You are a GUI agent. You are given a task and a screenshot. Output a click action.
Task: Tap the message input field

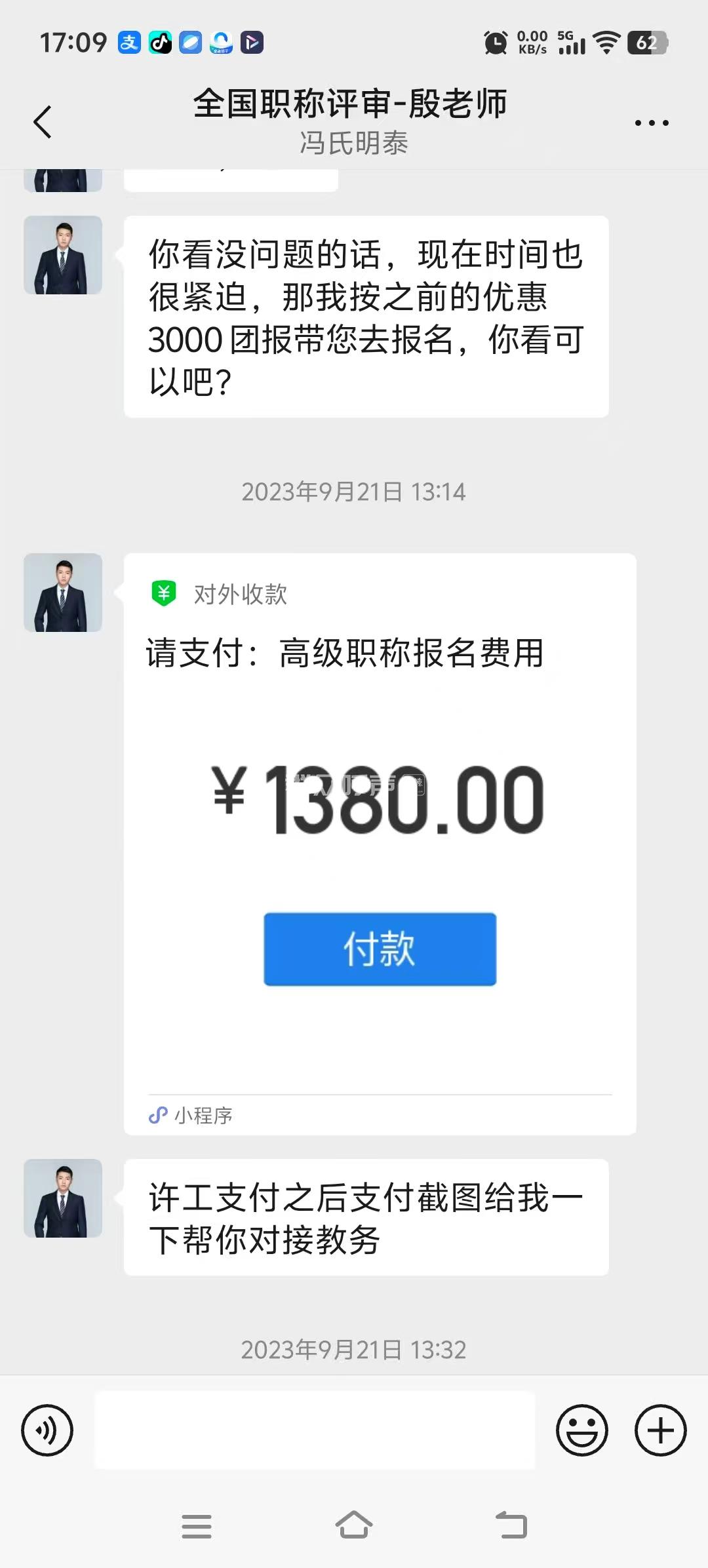[x=315, y=1430]
